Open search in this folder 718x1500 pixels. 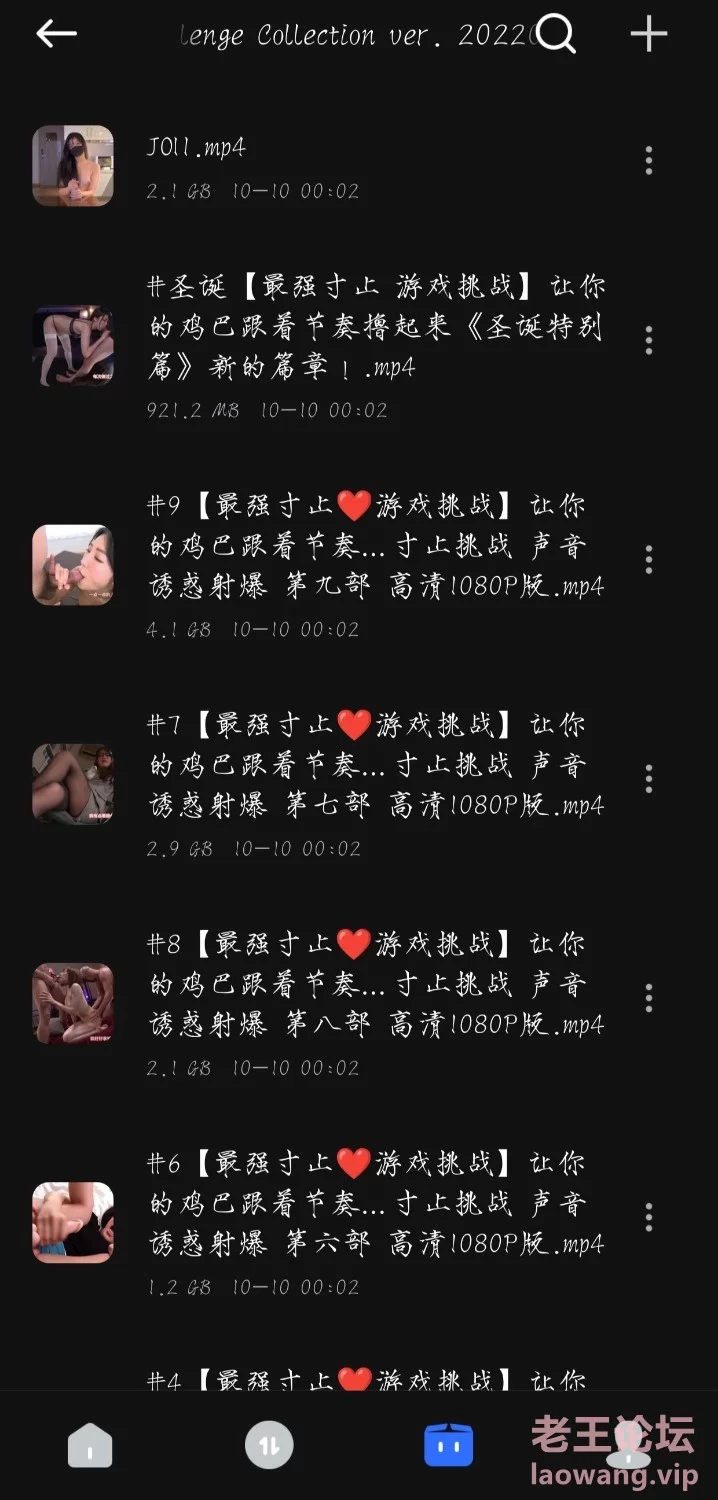(x=556, y=35)
